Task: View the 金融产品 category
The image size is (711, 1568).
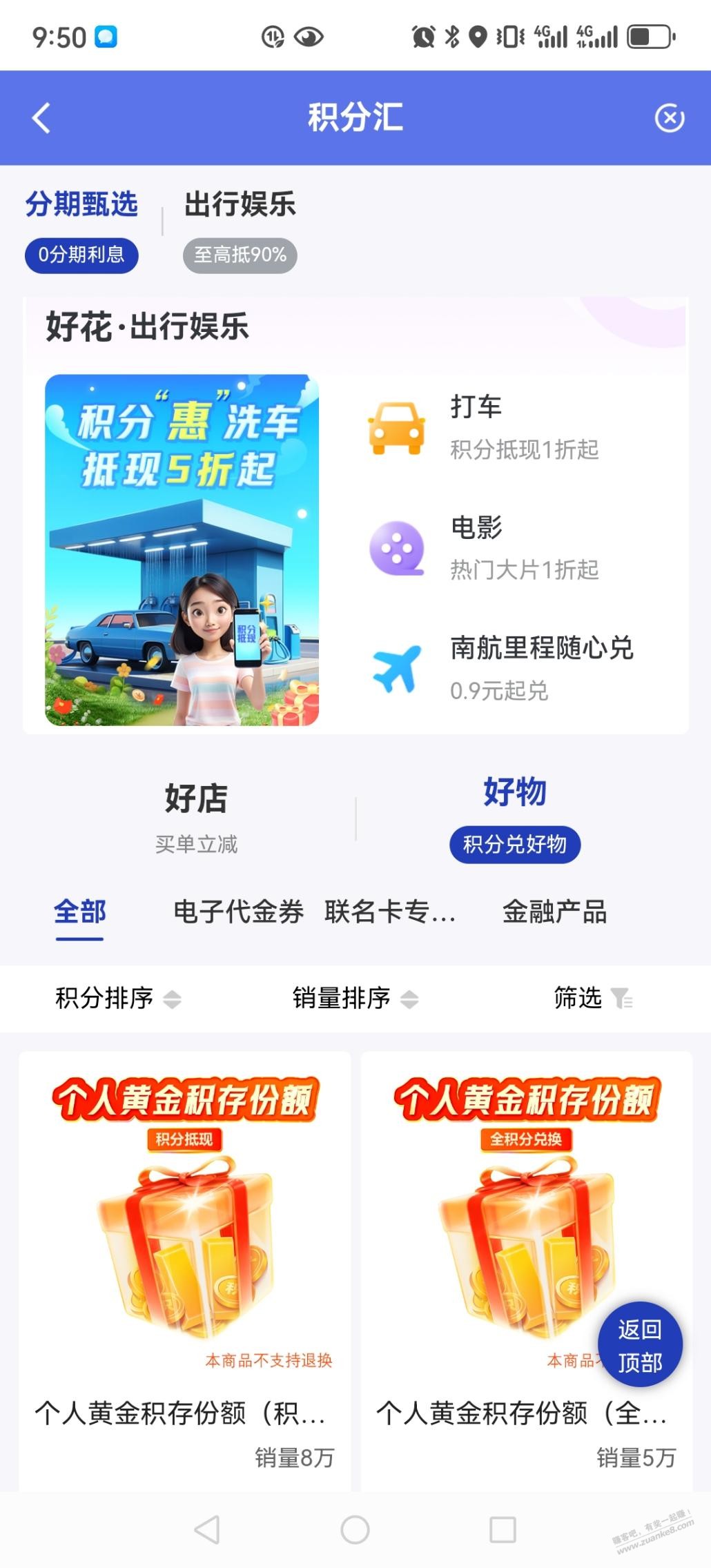Action: click(554, 912)
